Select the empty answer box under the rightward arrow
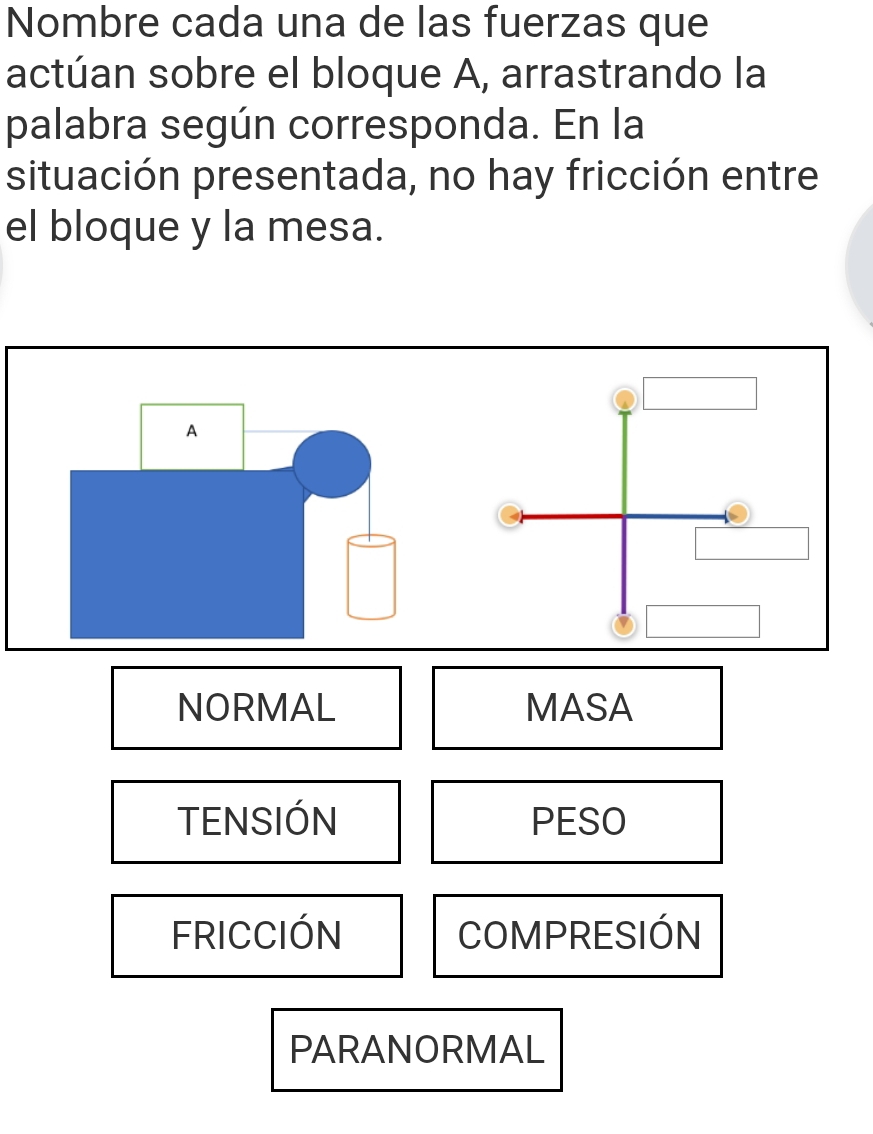The width and height of the screenshot is (873, 1134). 751,544
